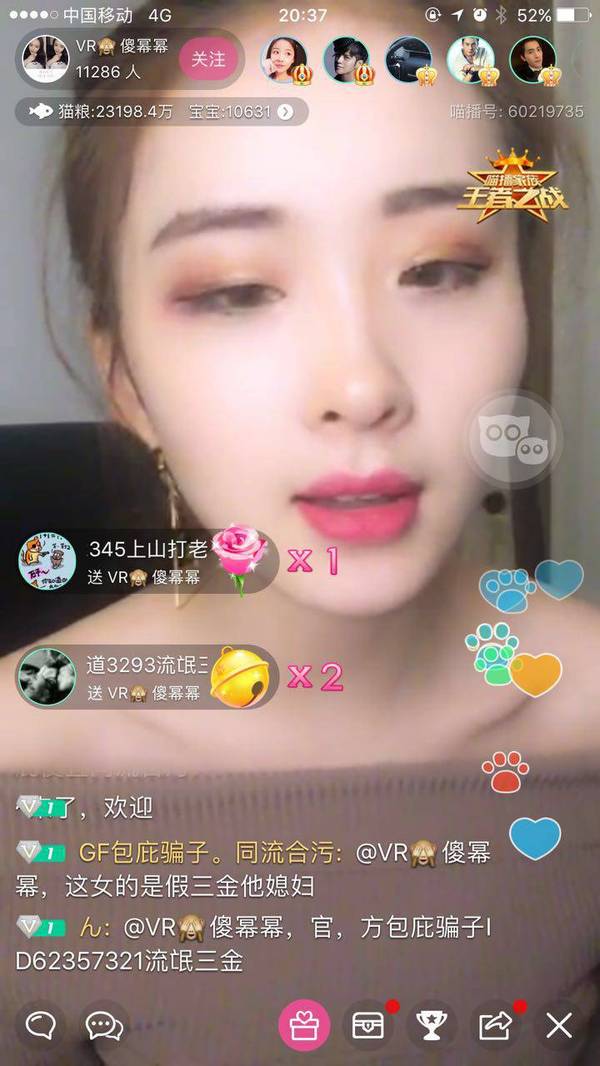Share this live stream
The image size is (600, 1066).
pyautogui.click(x=496, y=1025)
